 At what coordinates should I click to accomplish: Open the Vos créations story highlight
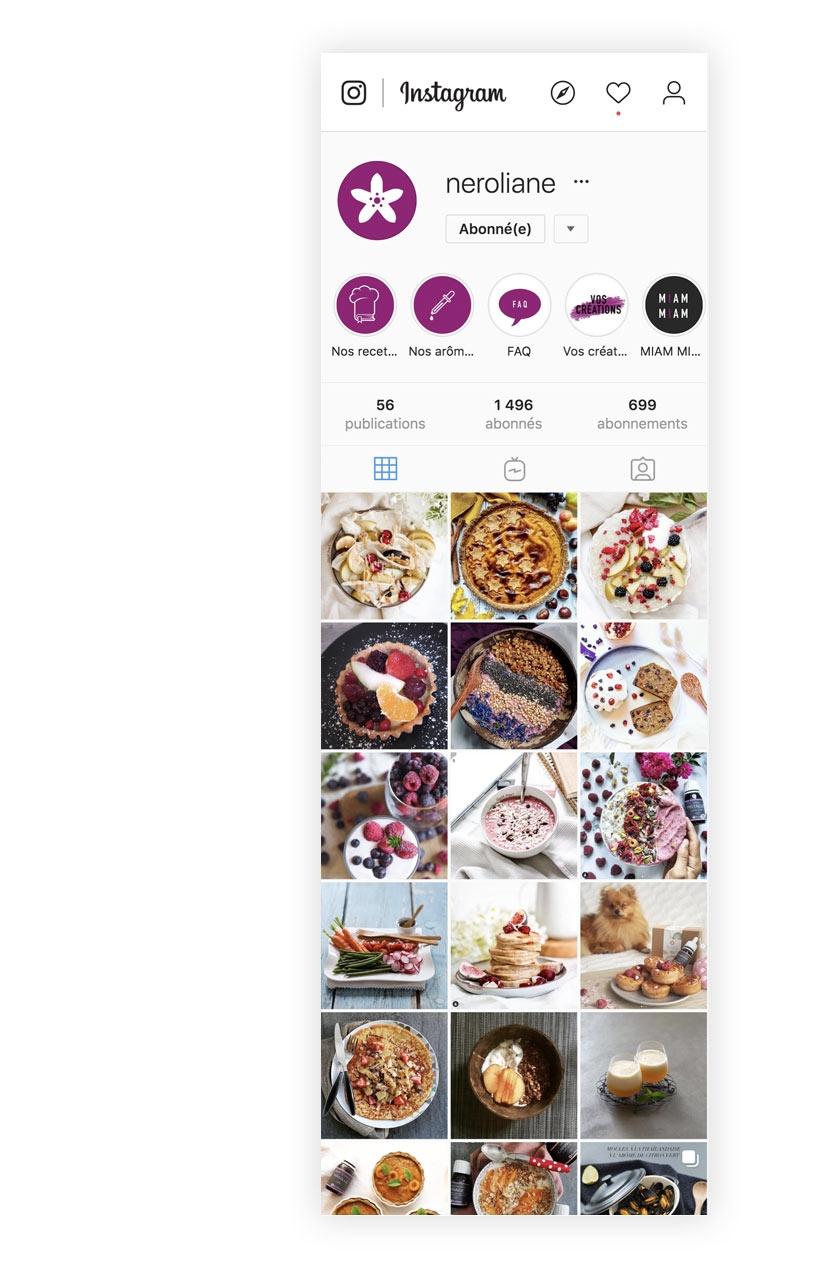(596, 306)
